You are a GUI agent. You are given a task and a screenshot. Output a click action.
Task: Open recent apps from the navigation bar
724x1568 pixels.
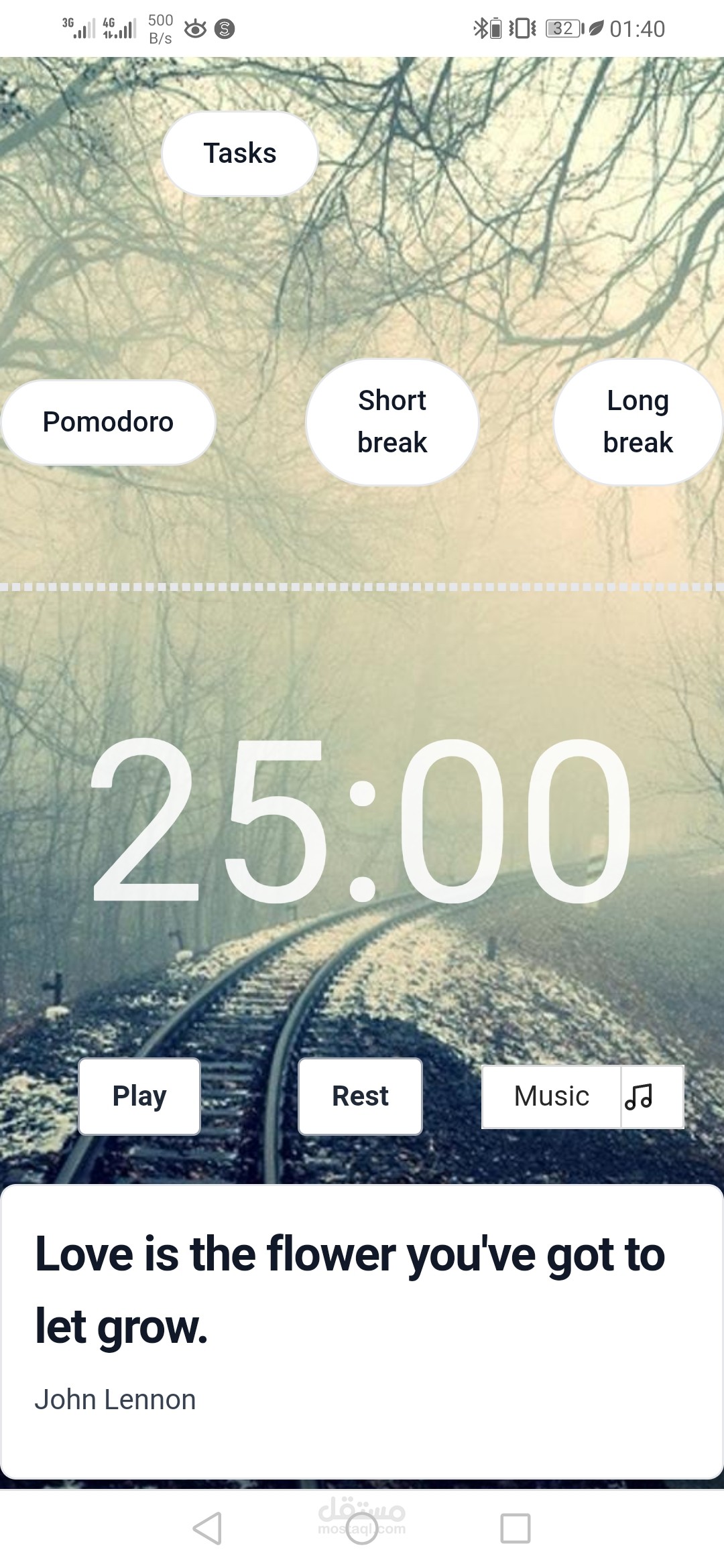pos(516,1528)
